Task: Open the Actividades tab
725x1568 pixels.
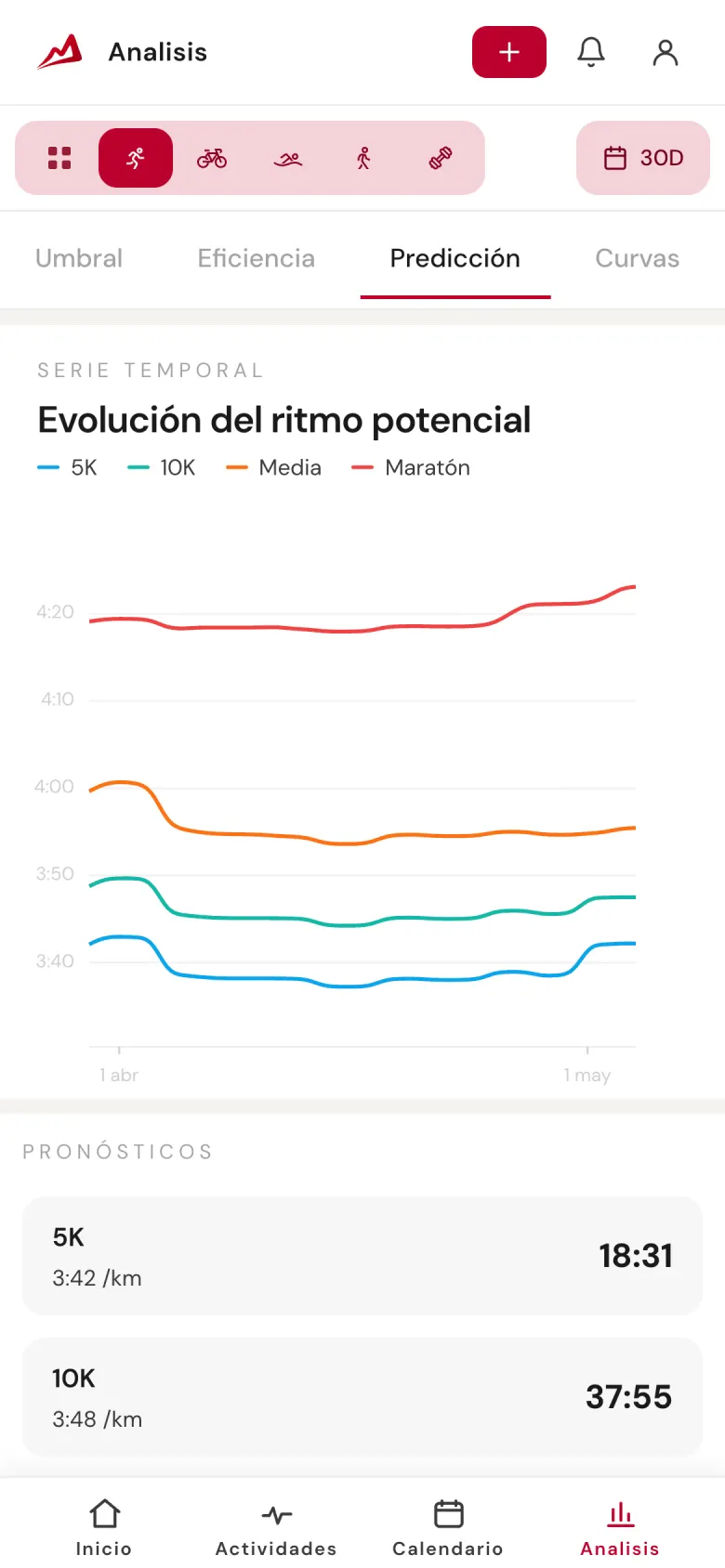Action: [276, 1527]
